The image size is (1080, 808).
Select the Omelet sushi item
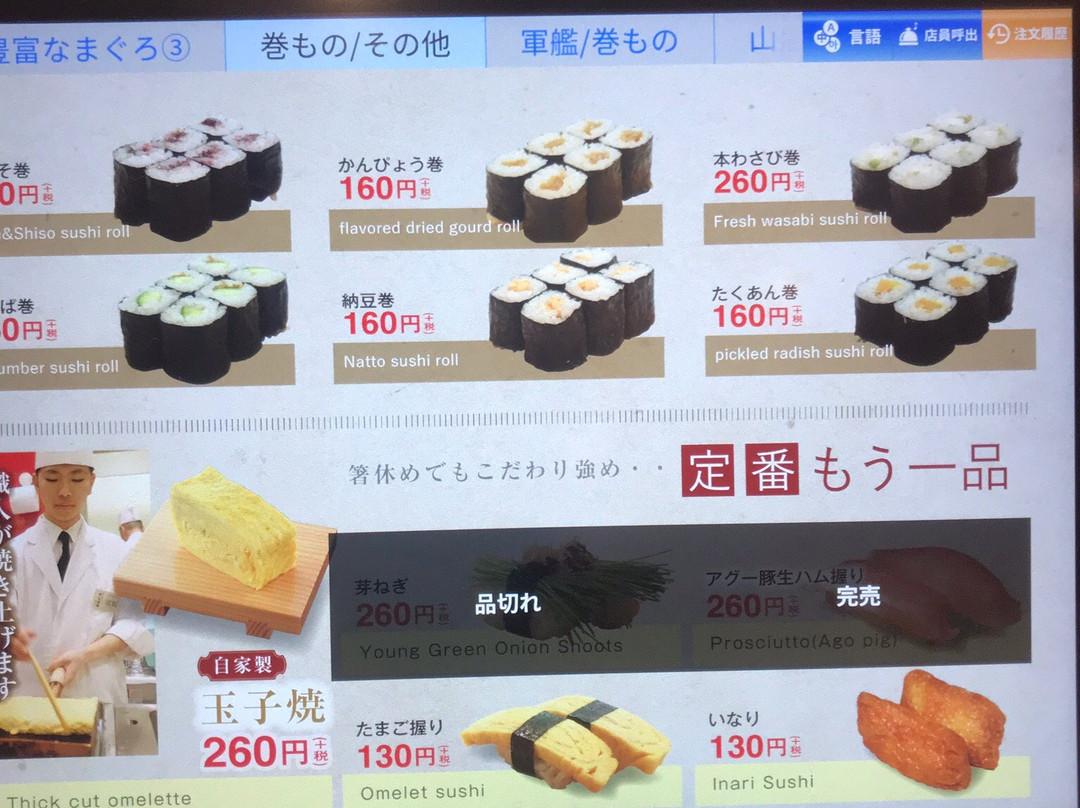[510, 750]
